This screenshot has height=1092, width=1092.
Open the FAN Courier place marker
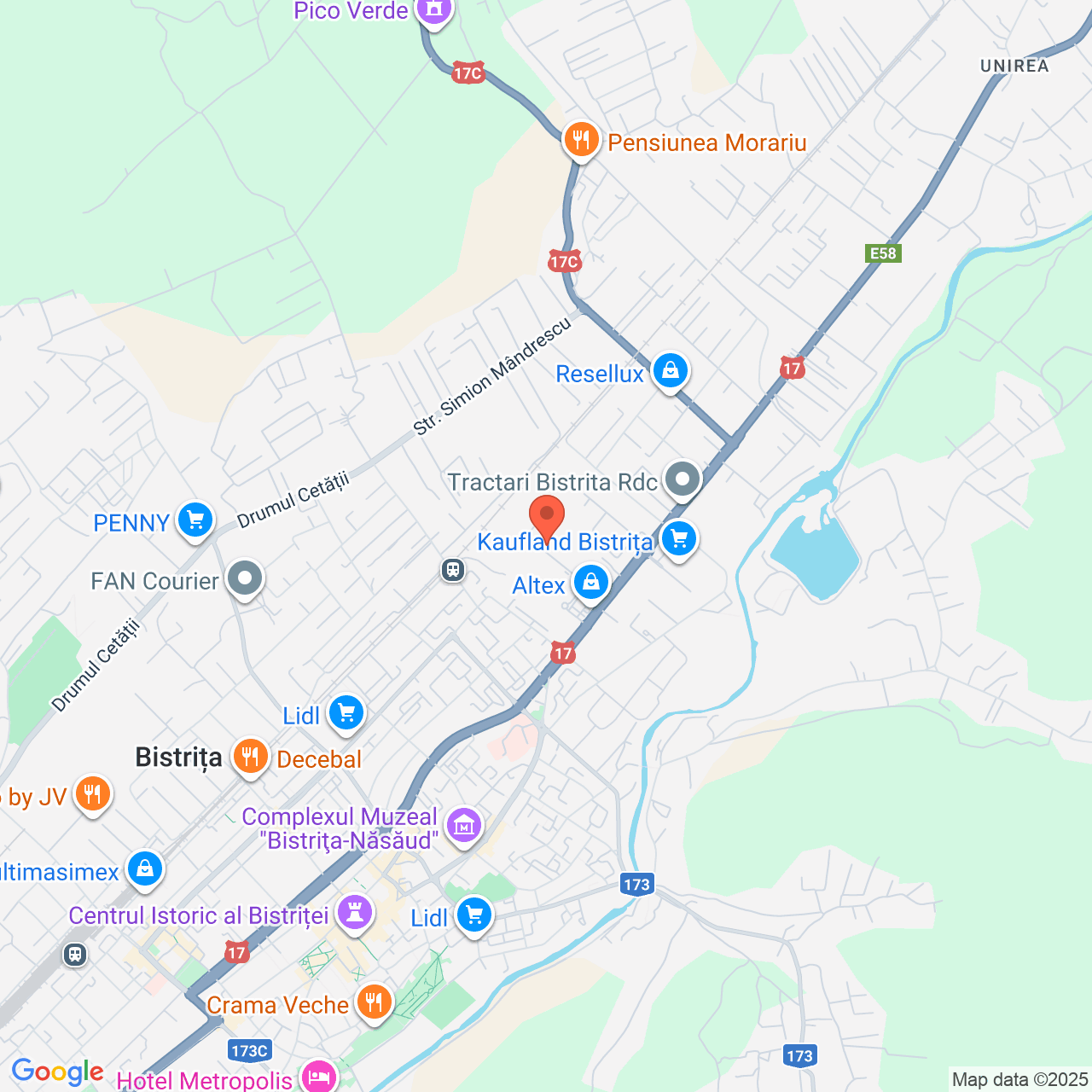[x=245, y=578]
